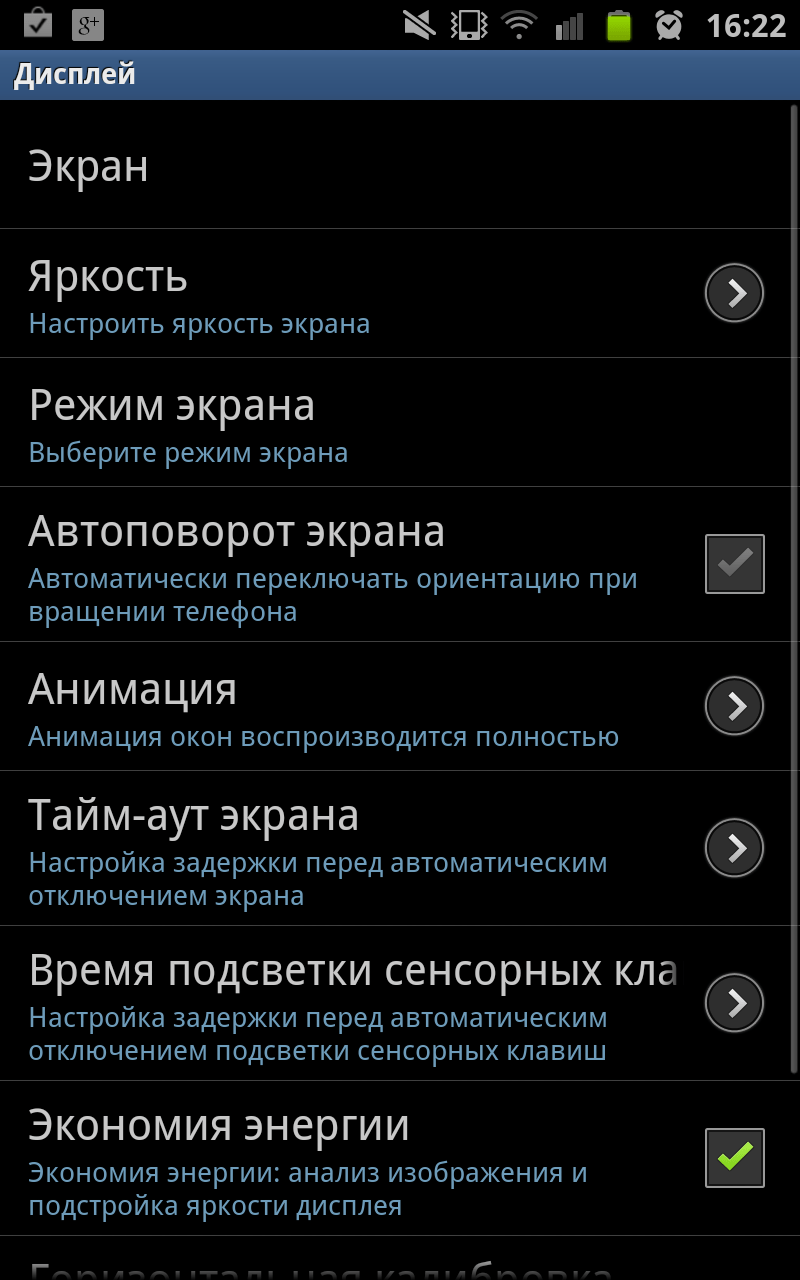Toggle the Автоповорот экрана checkbox
Image resolution: width=800 pixels, height=1280 pixels.
734,564
